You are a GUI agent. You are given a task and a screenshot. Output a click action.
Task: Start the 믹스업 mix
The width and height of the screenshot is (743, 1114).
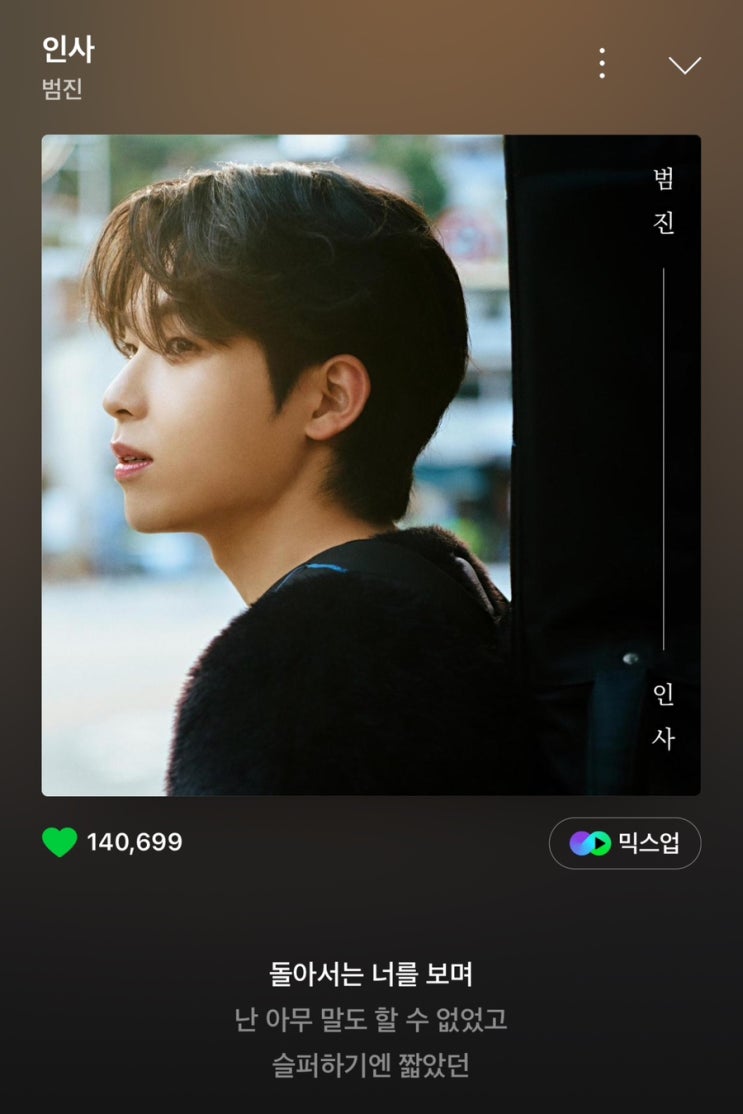tap(624, 843)
